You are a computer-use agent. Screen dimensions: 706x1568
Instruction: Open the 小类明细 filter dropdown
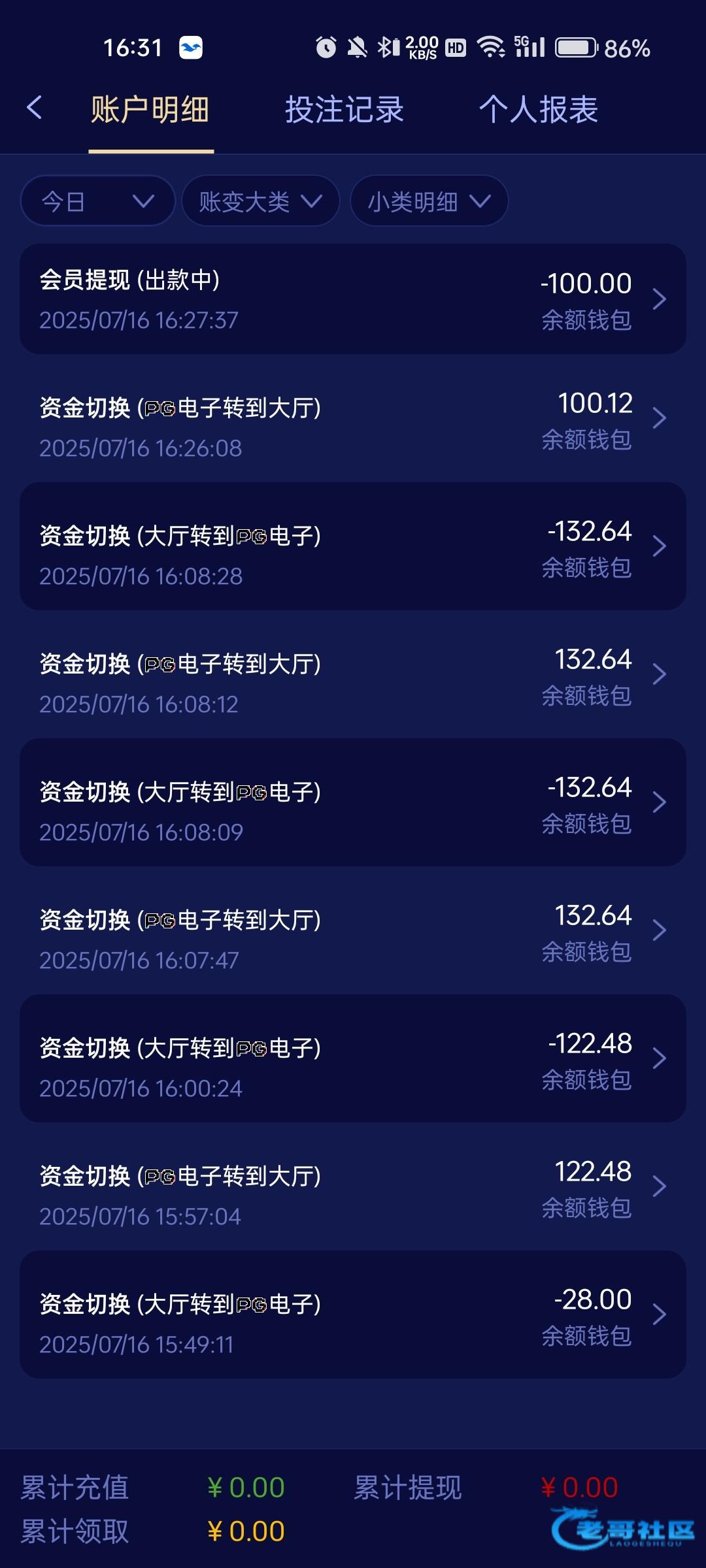[x=429, y=201]
